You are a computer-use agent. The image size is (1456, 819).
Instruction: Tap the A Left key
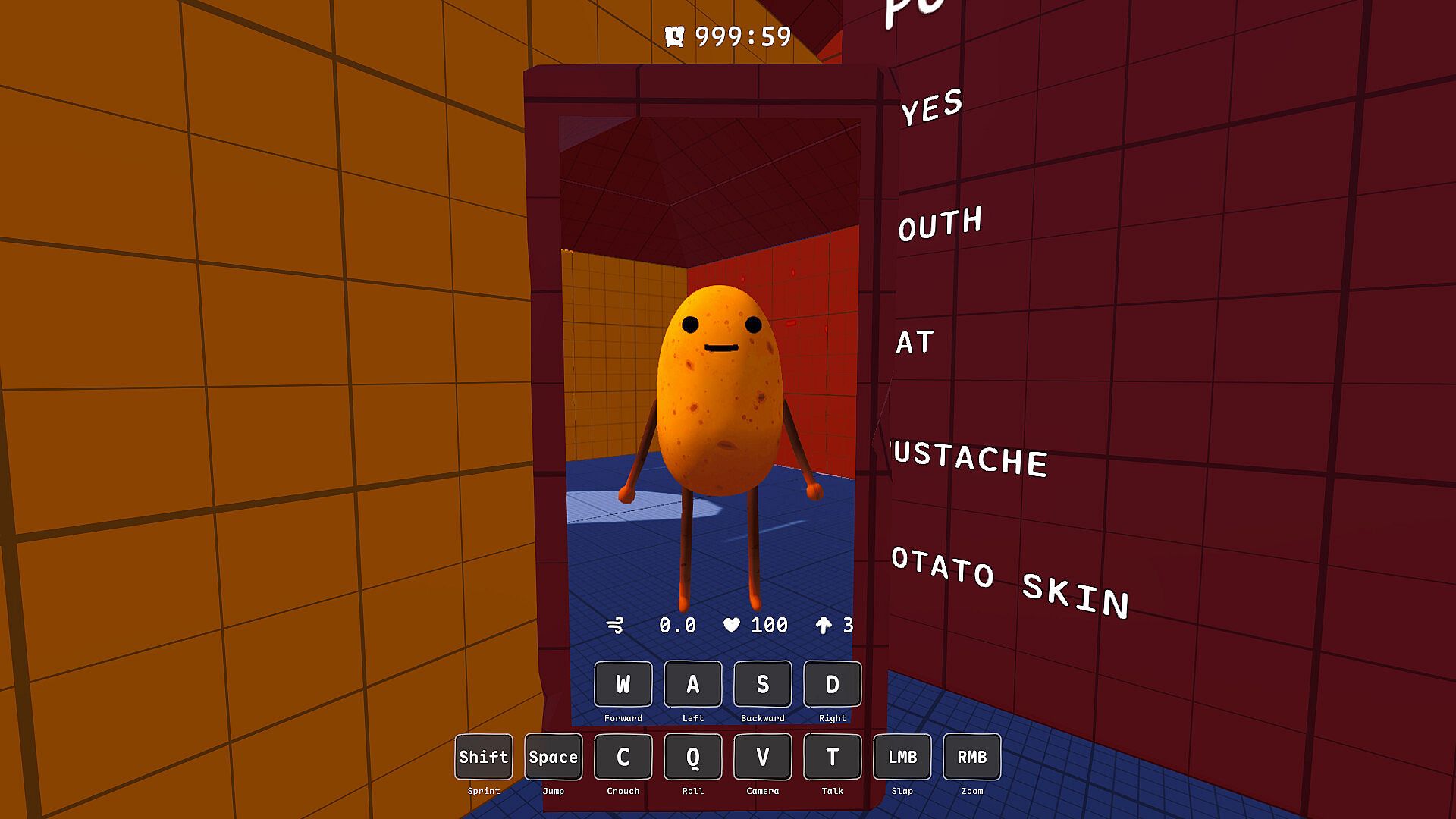[692, 684]
